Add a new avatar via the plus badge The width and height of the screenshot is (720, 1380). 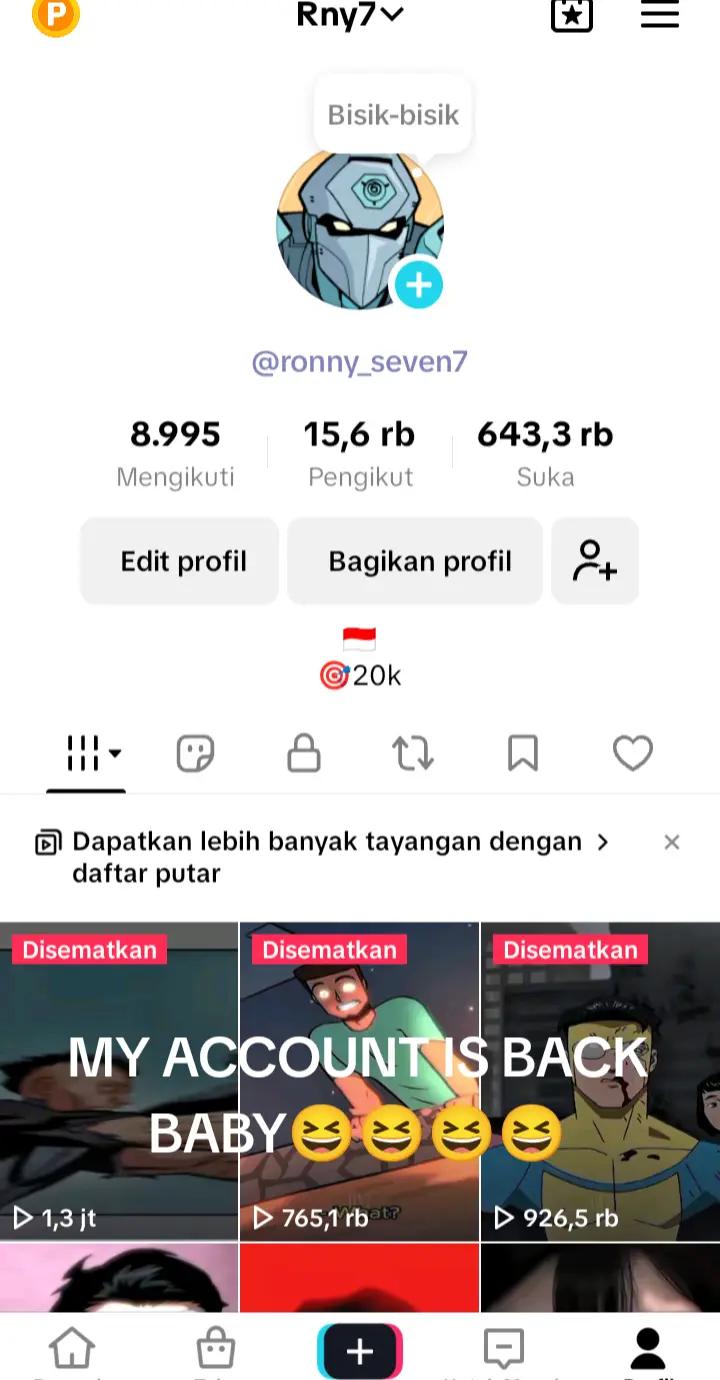[418, 285]
